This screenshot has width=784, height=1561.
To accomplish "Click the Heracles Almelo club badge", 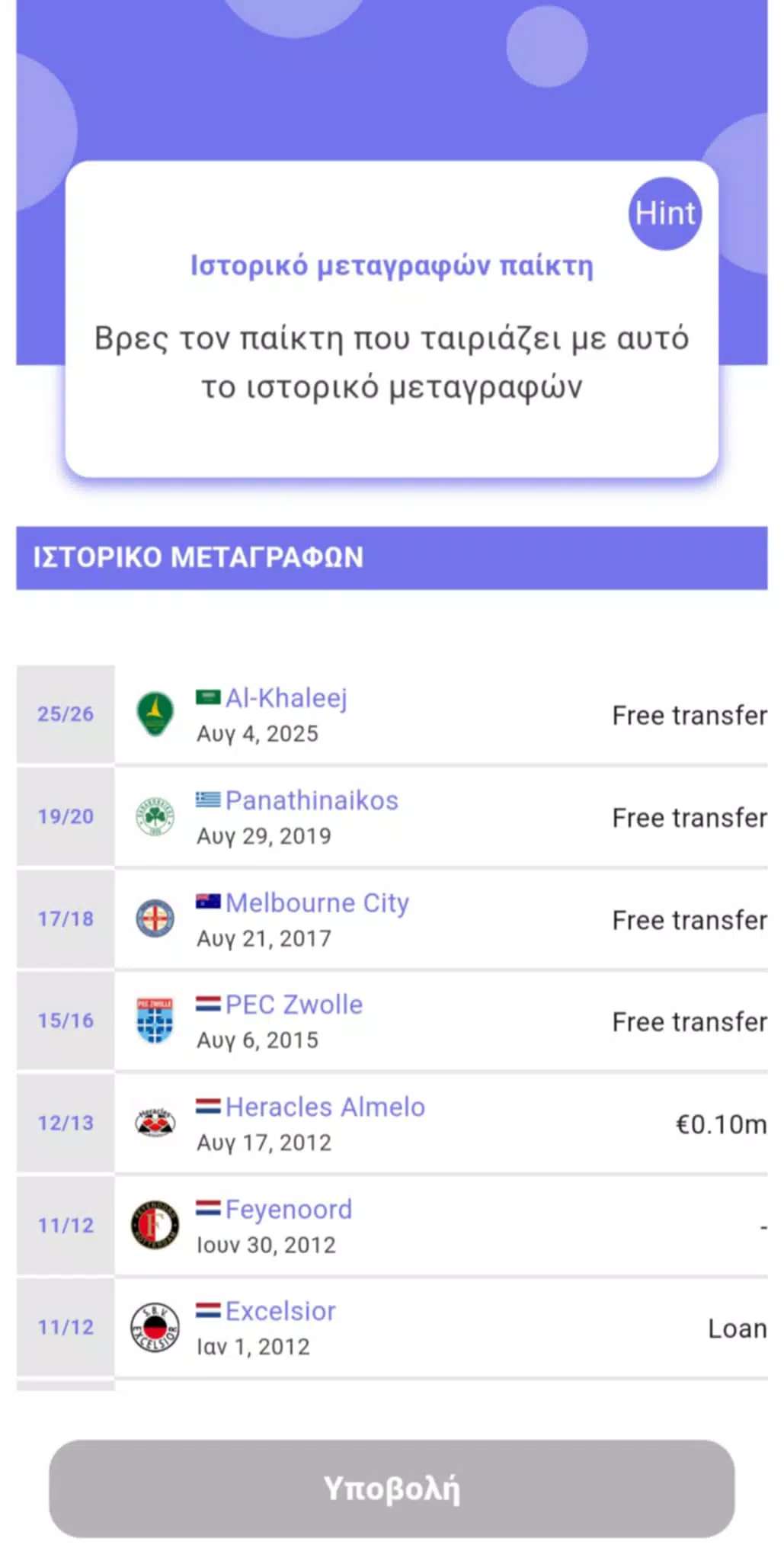I will click(155, 1123).
